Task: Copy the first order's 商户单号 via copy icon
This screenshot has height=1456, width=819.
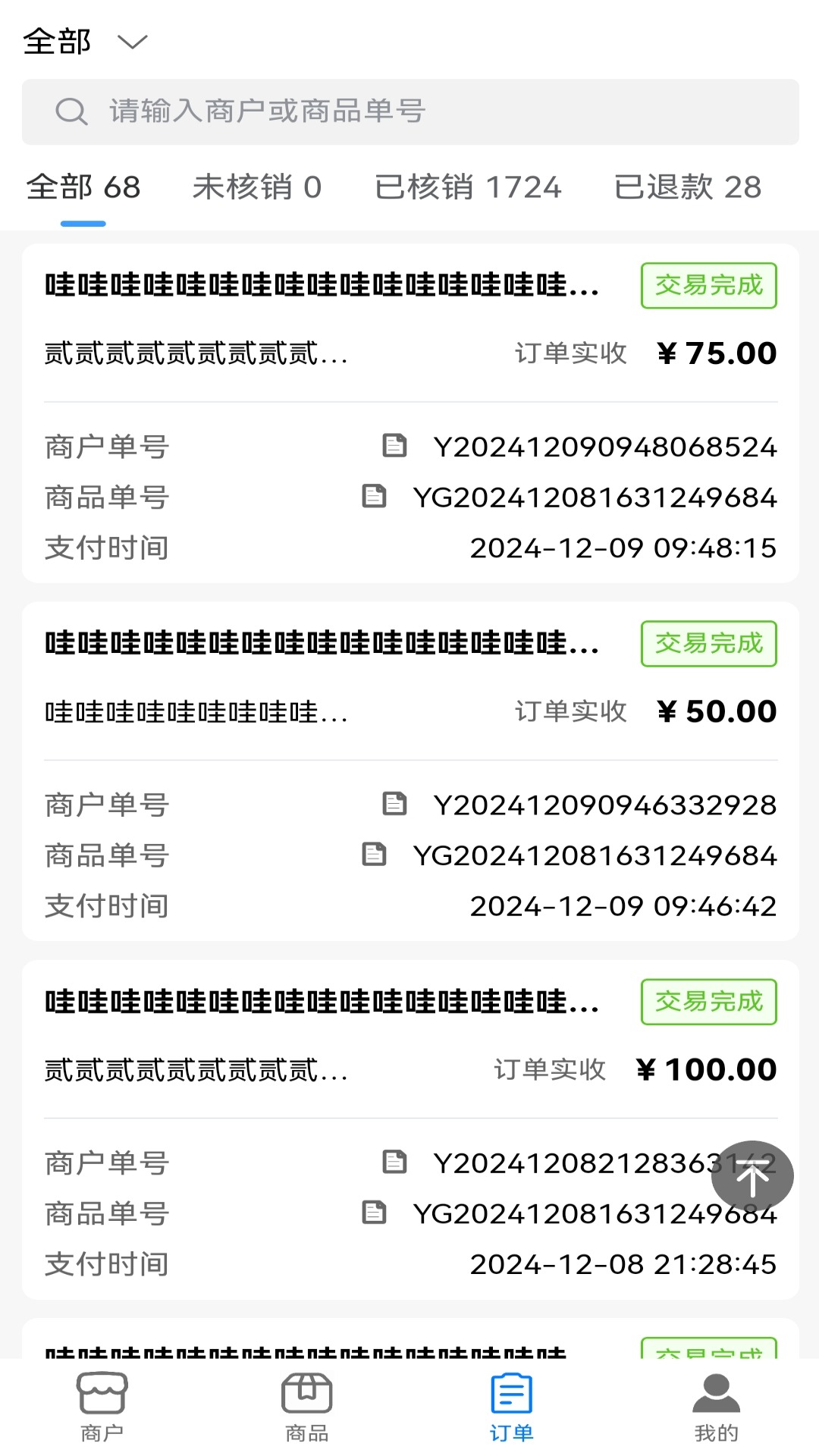Action: pyautogui.click(x=395, y=447)
